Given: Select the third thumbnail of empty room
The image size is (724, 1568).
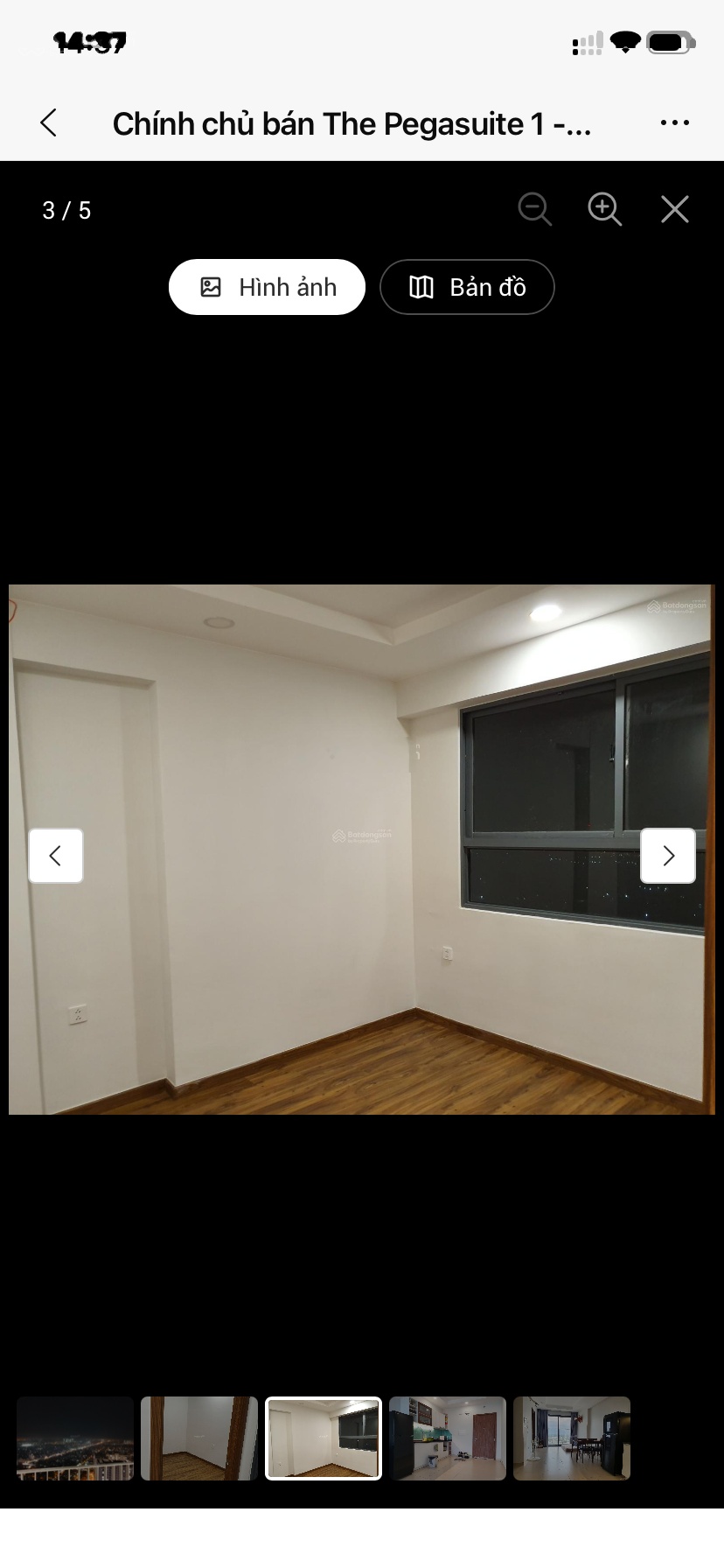Looking at the screenshot, I should pos(324,1438).
